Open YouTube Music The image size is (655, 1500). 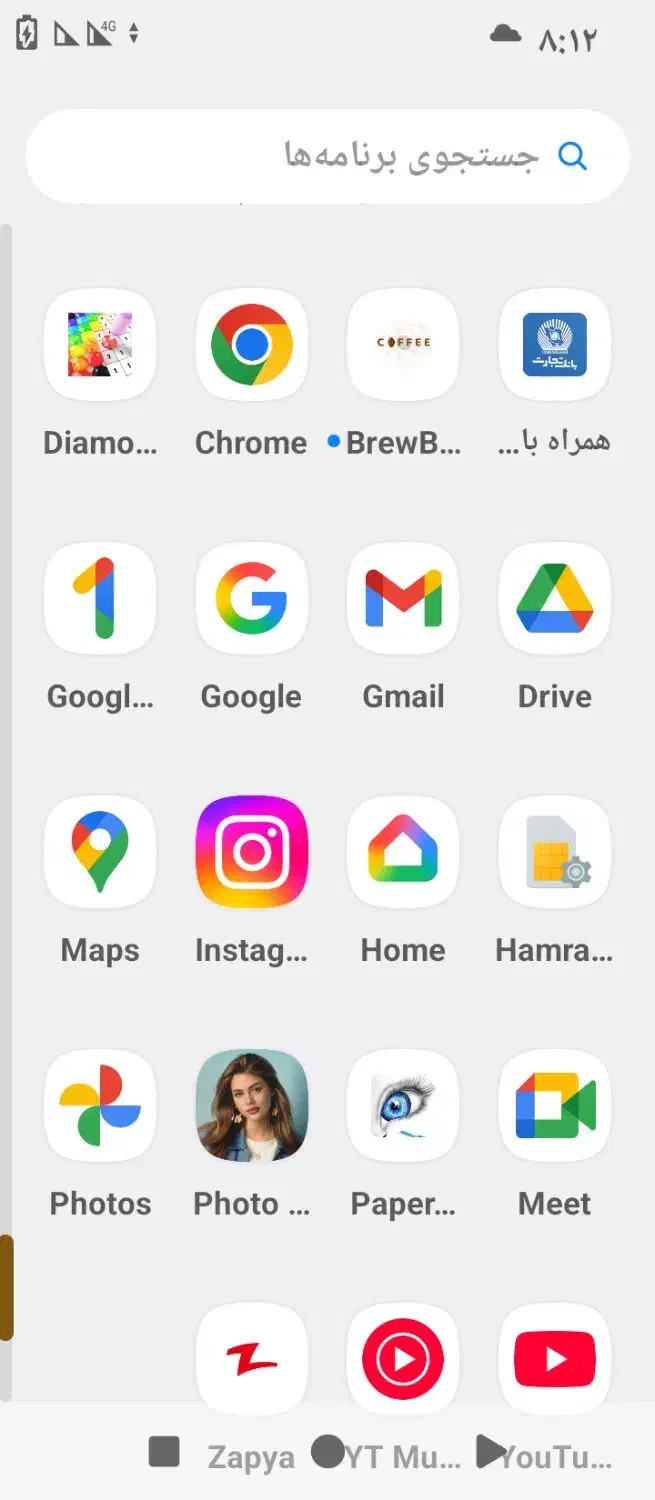403,1359
